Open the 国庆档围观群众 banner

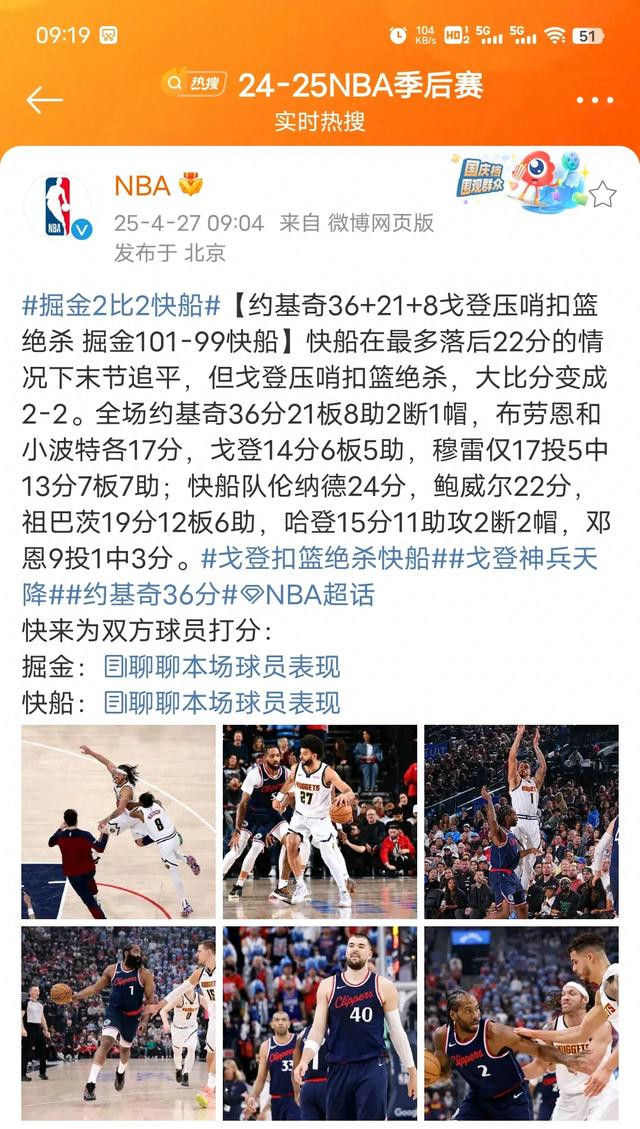click(x=519, y=181)
